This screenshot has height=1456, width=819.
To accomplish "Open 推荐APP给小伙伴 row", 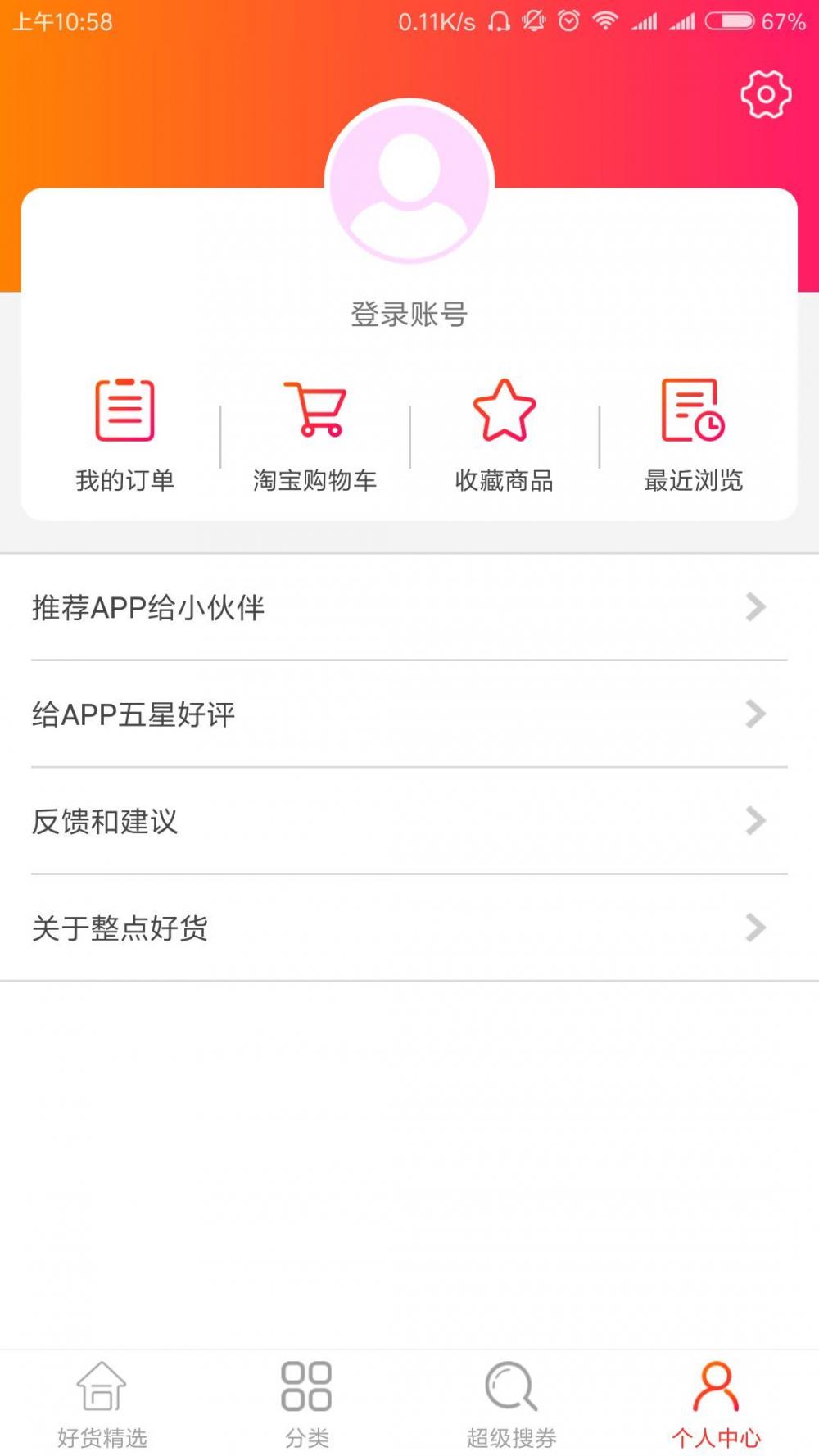I will 409,607.
